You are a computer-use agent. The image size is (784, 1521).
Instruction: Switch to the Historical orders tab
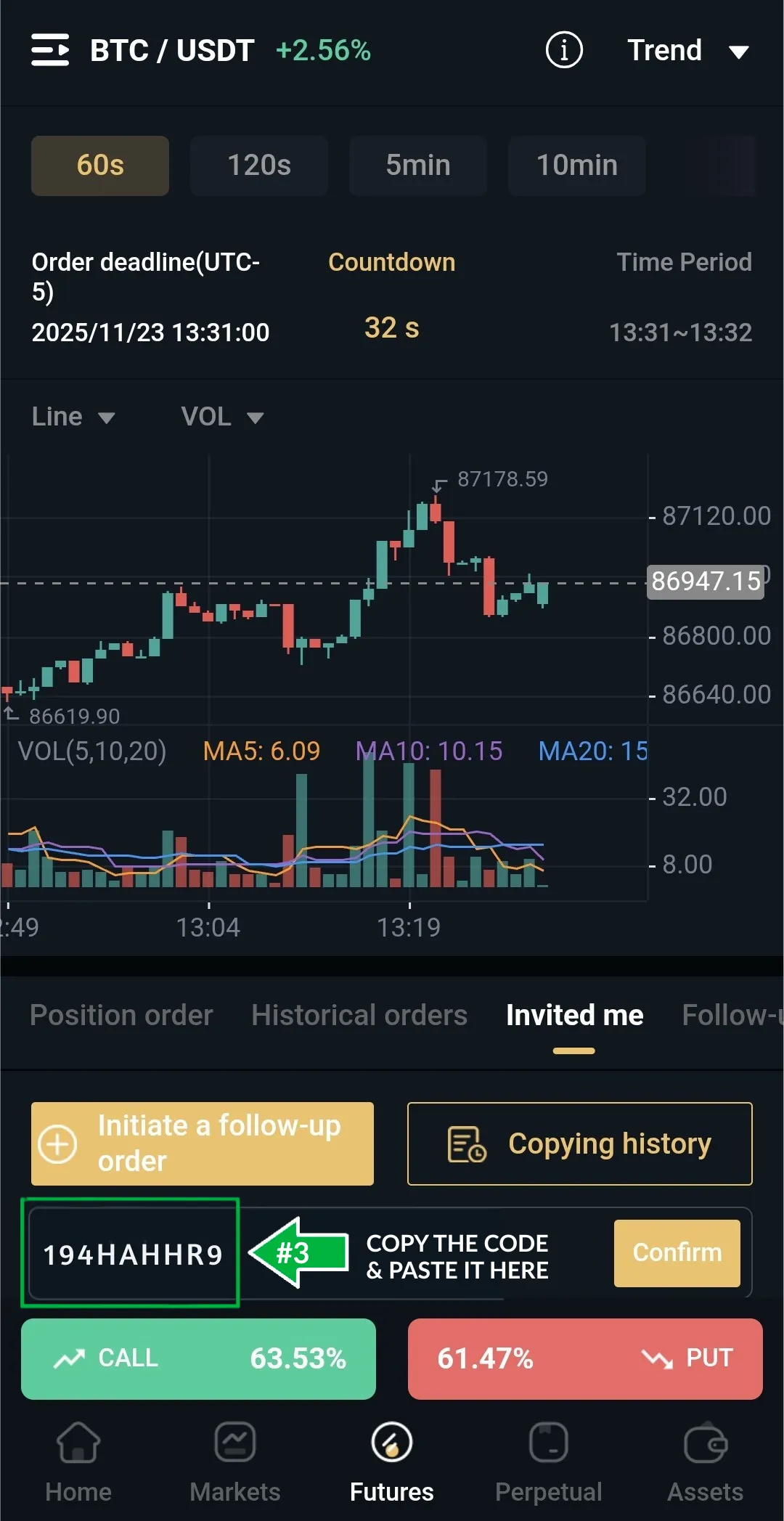point(359,1015)
